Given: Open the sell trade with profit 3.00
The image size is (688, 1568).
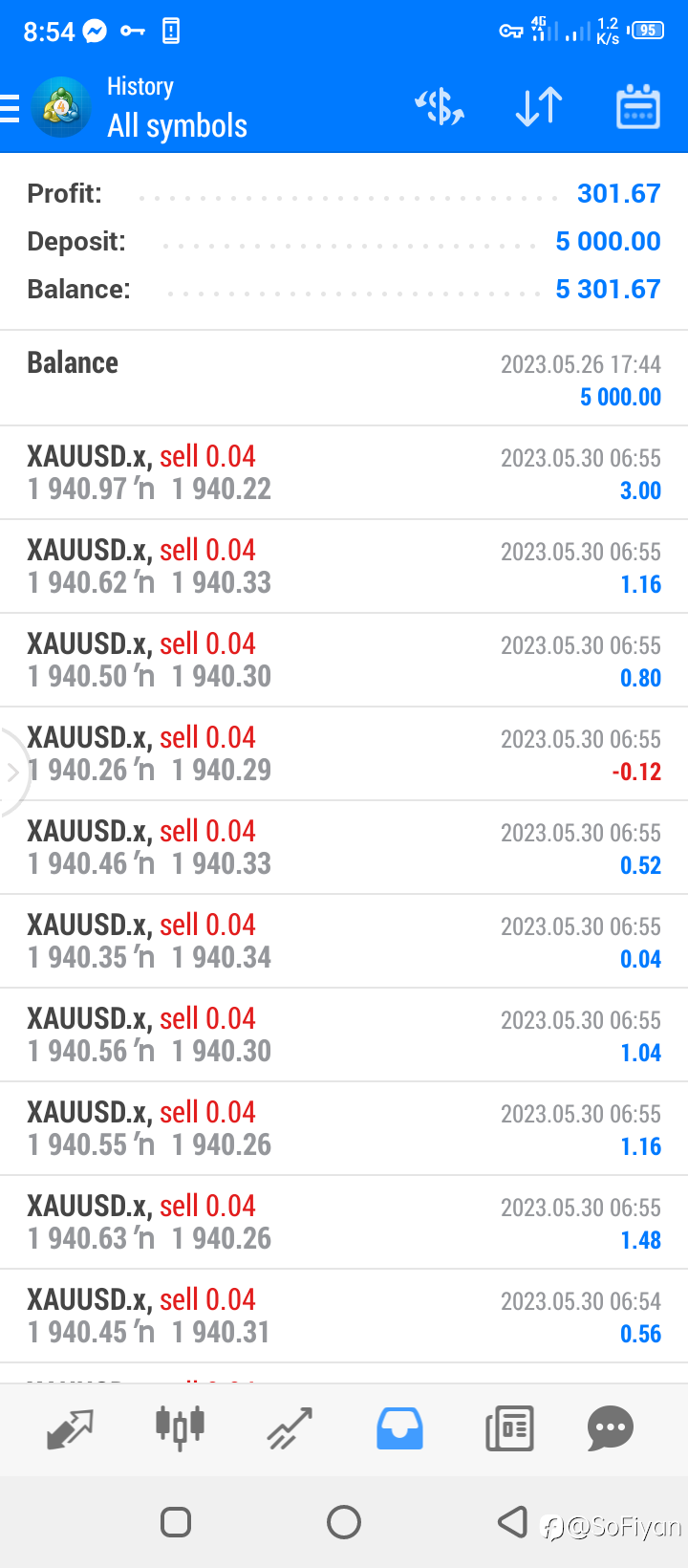Looking at the screenshot, I should click(x=344, y=472).
